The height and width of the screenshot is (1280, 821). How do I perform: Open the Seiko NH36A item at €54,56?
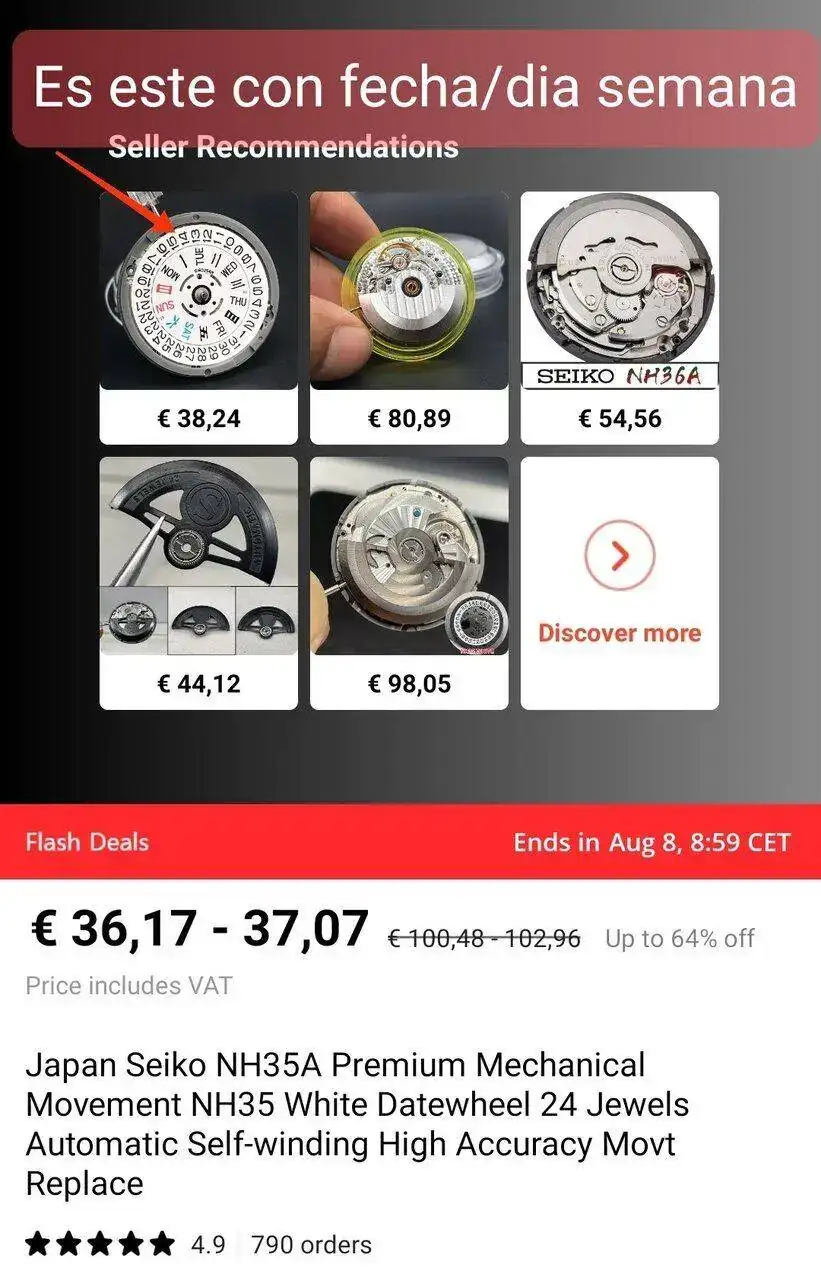(x=619, y=315)
